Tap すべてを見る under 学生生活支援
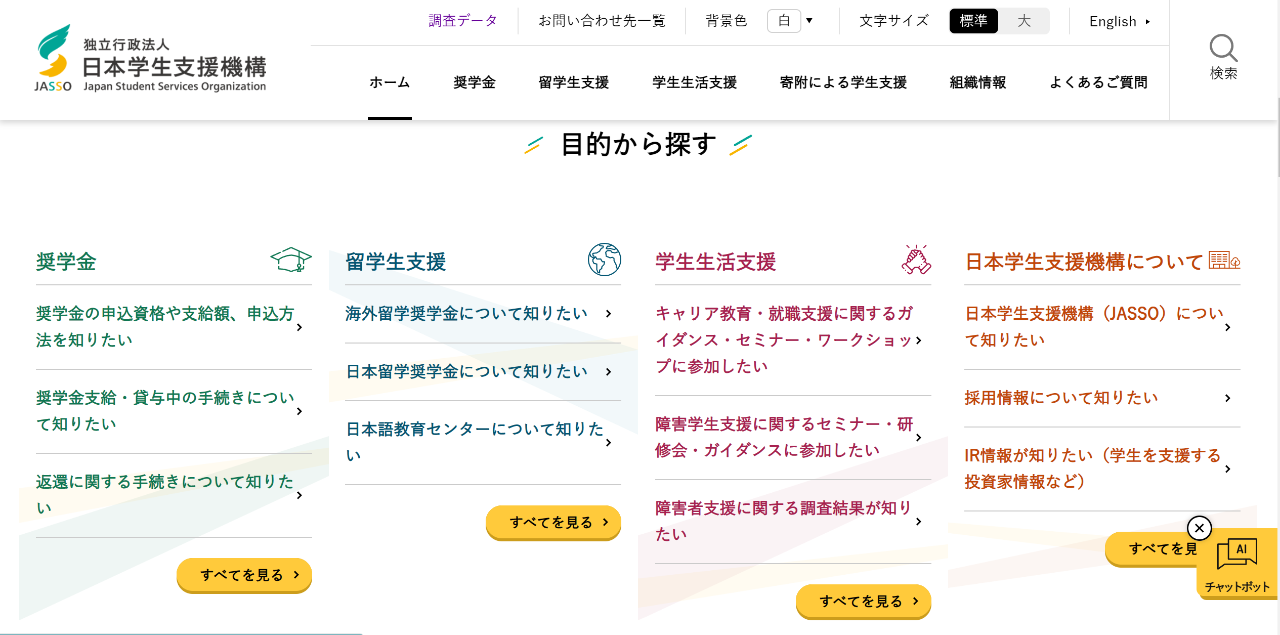The image size is (1280, 635). pyautogui.click(x=863, y=602)
